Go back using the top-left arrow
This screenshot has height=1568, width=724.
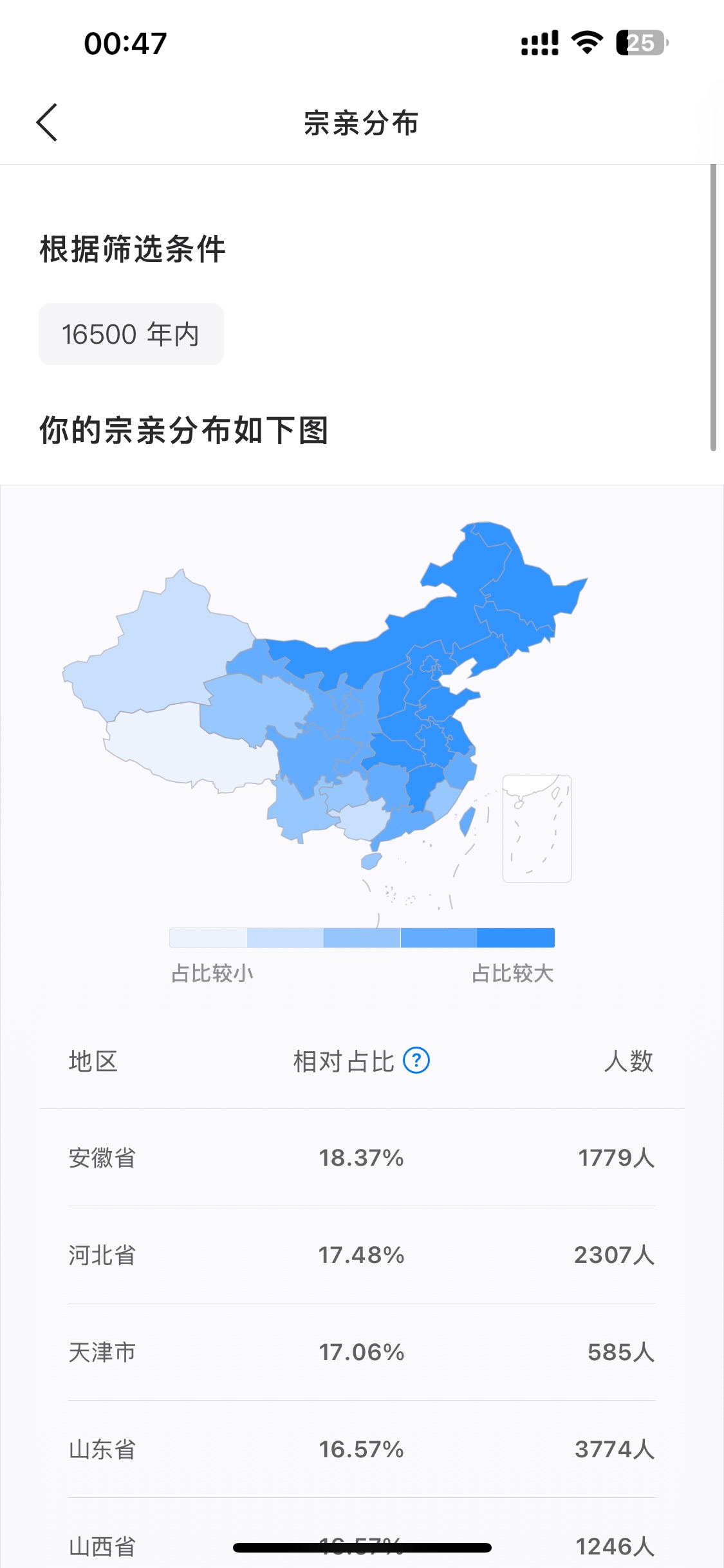click(47, 122)
